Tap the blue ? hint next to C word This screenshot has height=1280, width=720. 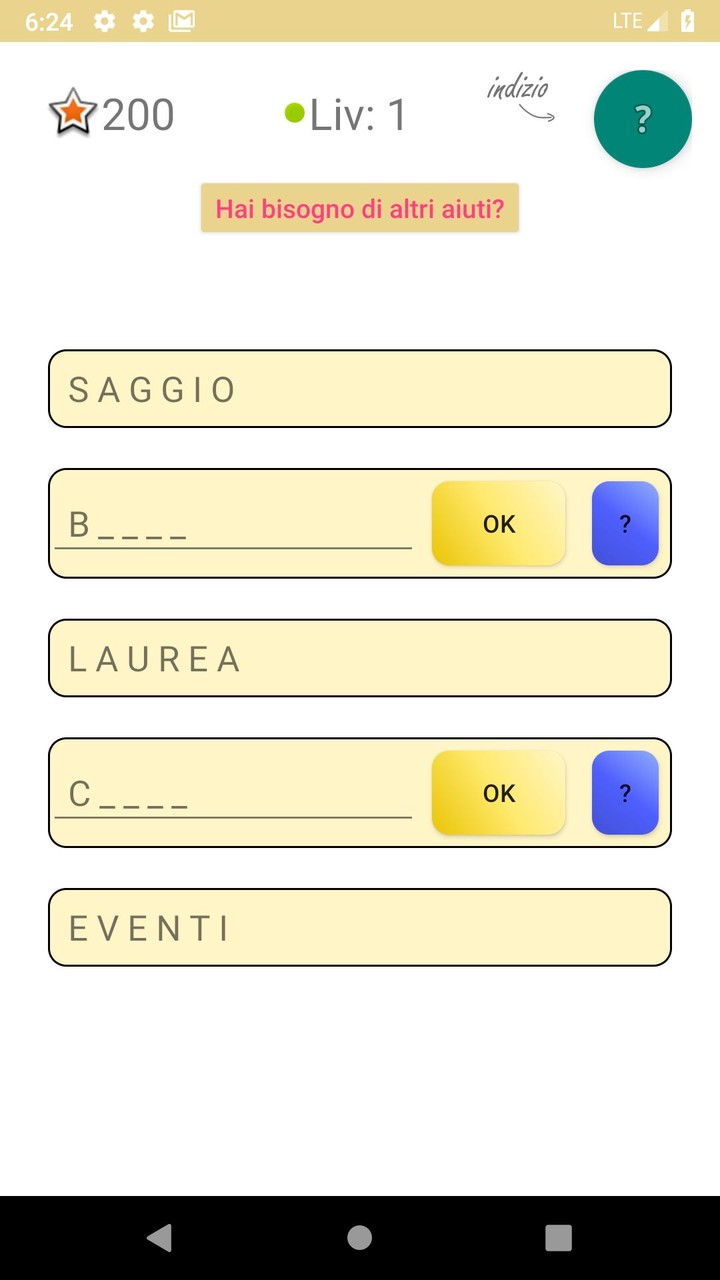625,793
